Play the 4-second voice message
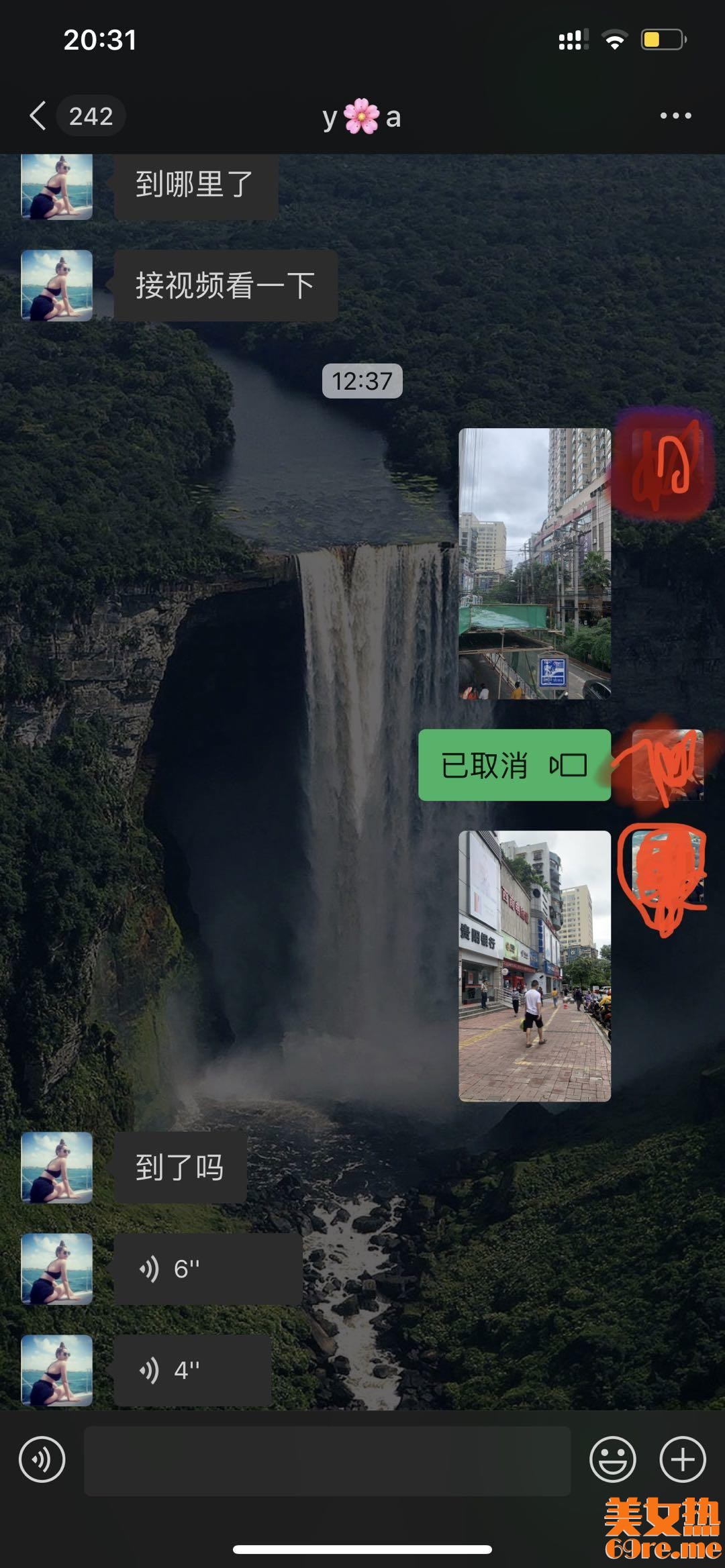 (x=192, y=1370)
